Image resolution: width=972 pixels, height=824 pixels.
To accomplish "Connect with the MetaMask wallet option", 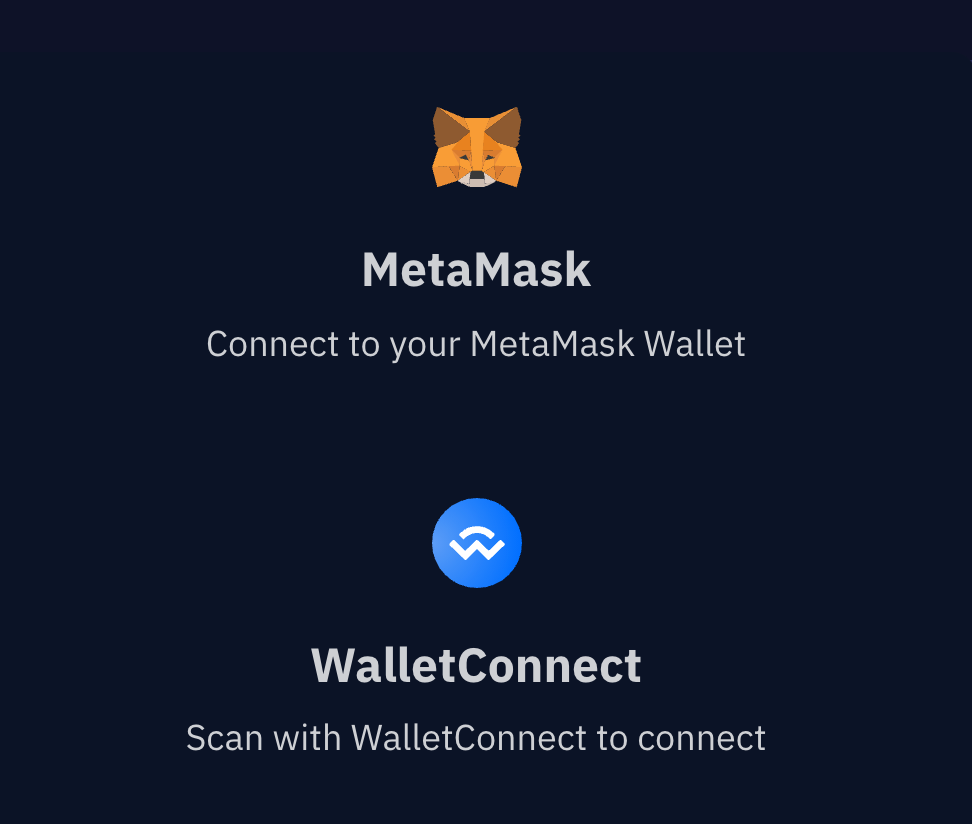I will click(x=476, y=270).
